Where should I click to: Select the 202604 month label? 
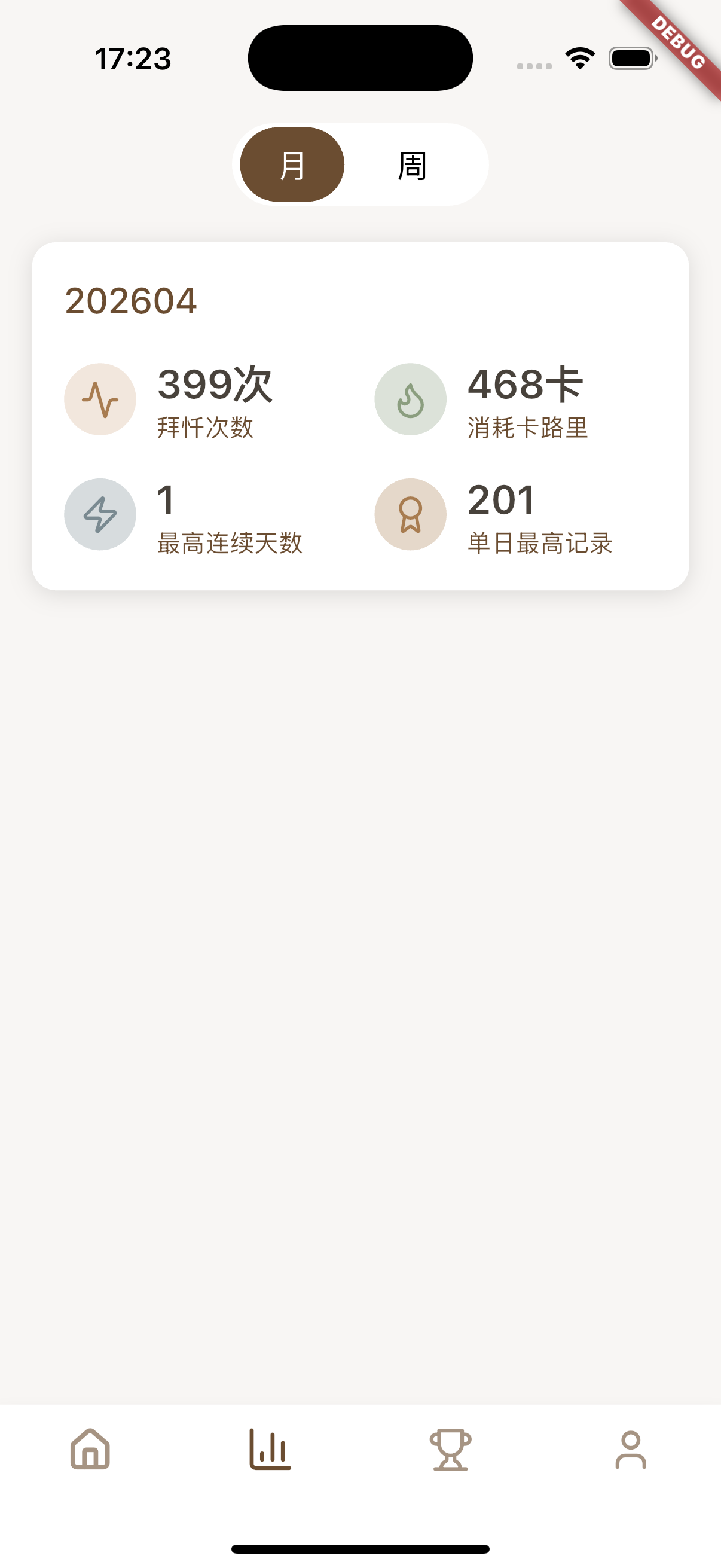tap(132, 300)
